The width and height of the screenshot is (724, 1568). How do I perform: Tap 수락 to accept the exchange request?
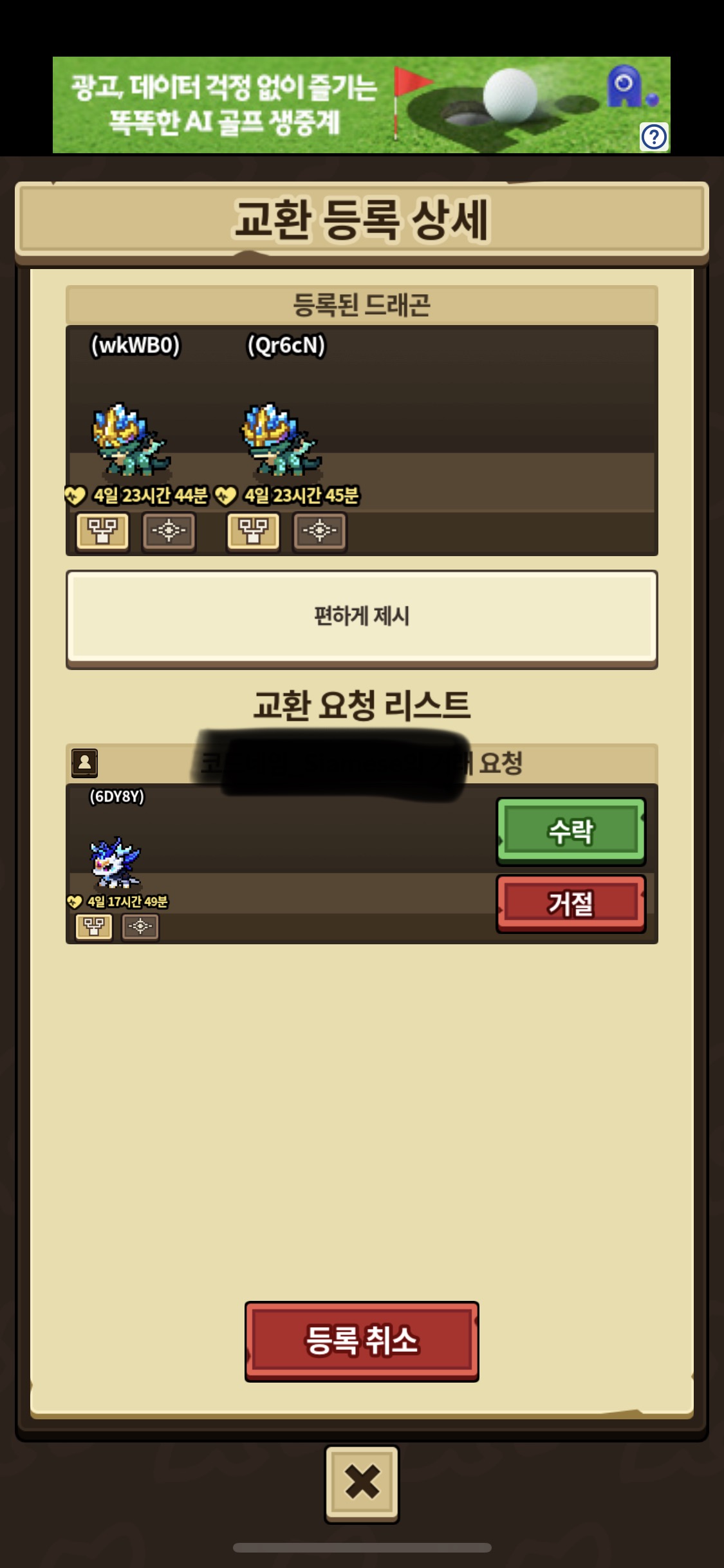[571, 831]
